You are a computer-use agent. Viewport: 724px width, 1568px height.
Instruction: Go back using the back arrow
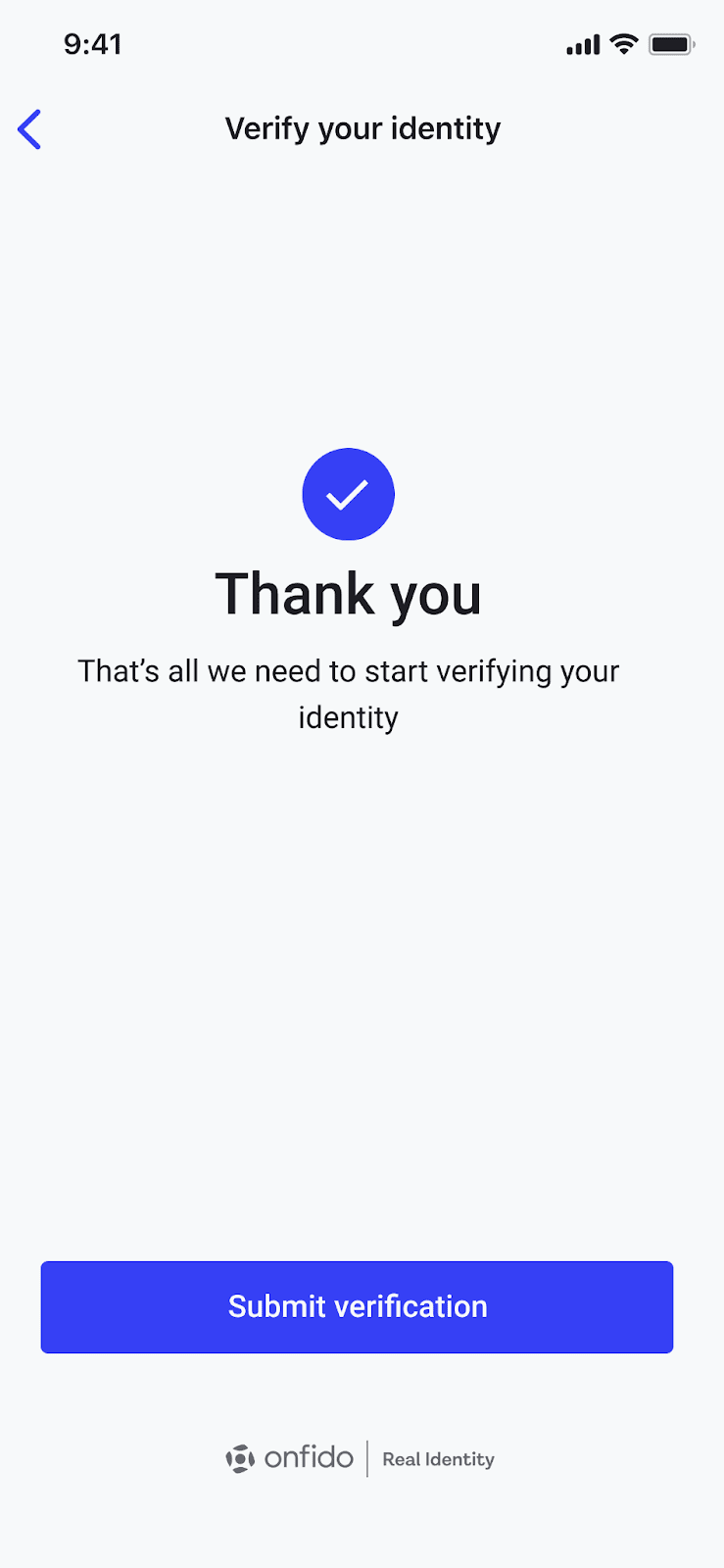[30, 129]
